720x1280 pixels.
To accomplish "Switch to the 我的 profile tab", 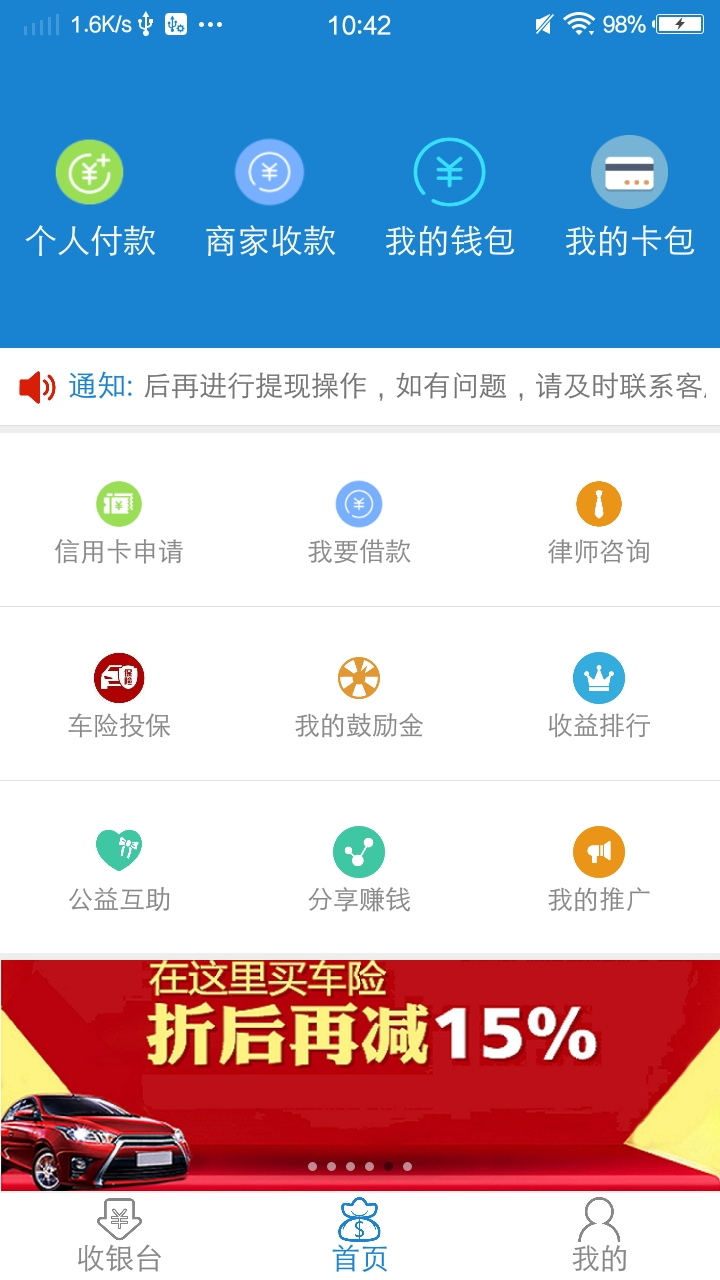I will tap(599, 1236).
